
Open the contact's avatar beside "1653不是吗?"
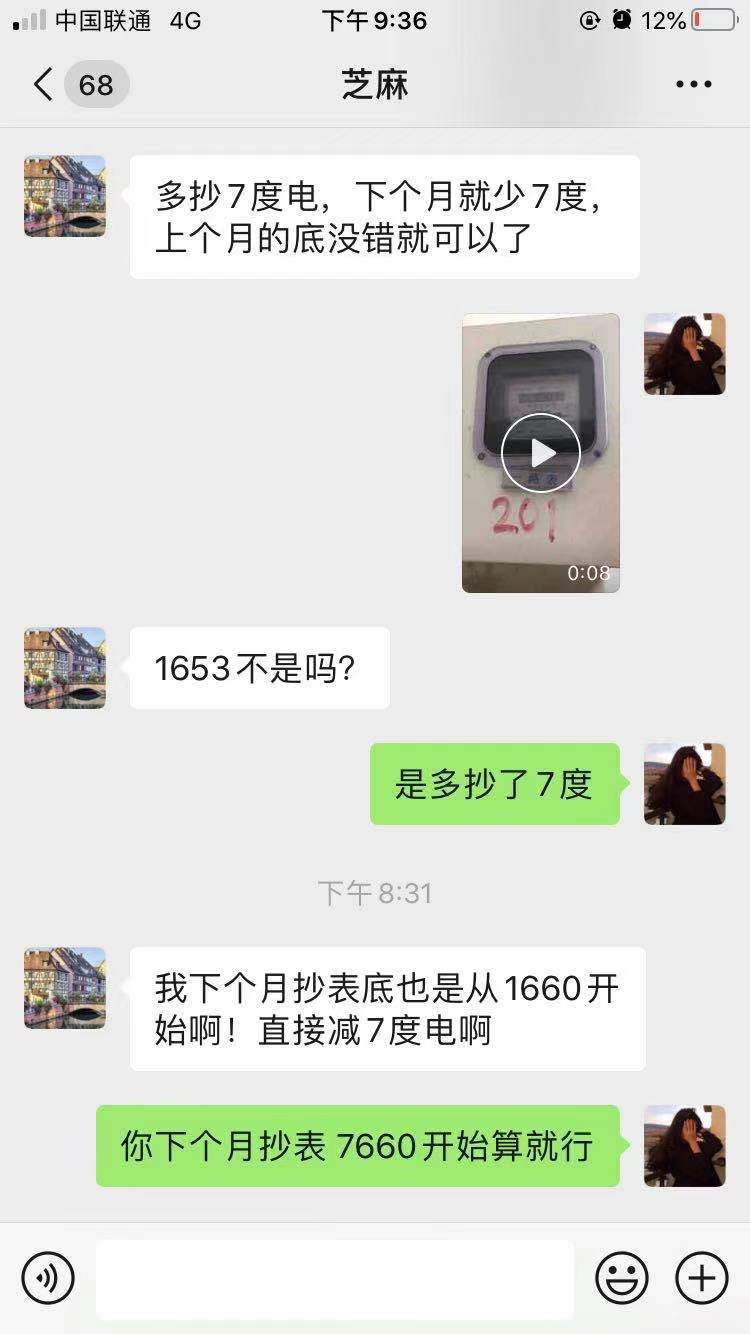pyautogui.click(x=65, y=668)
